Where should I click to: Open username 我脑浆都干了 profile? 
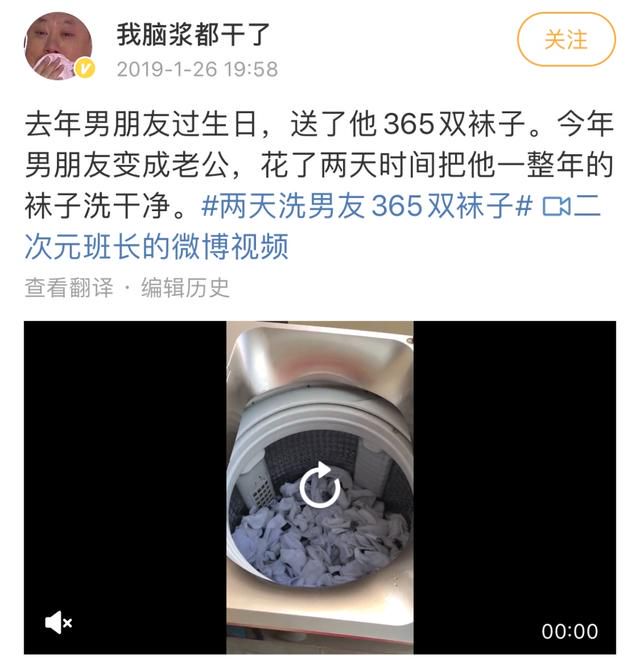pos(193,35)
